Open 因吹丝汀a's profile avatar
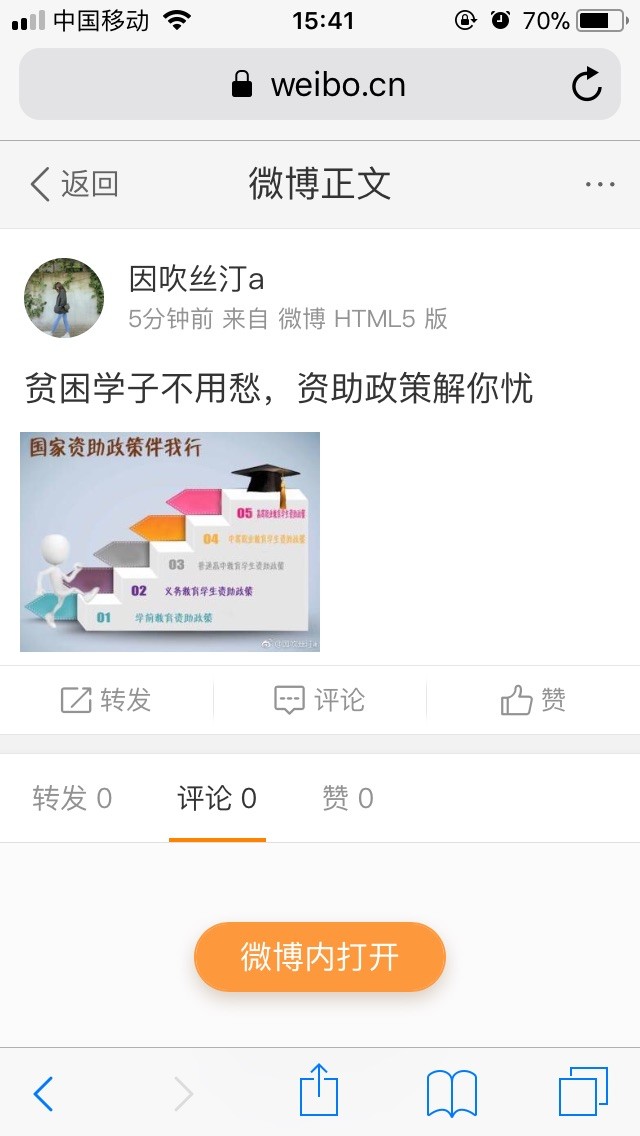 coord(64,298)
